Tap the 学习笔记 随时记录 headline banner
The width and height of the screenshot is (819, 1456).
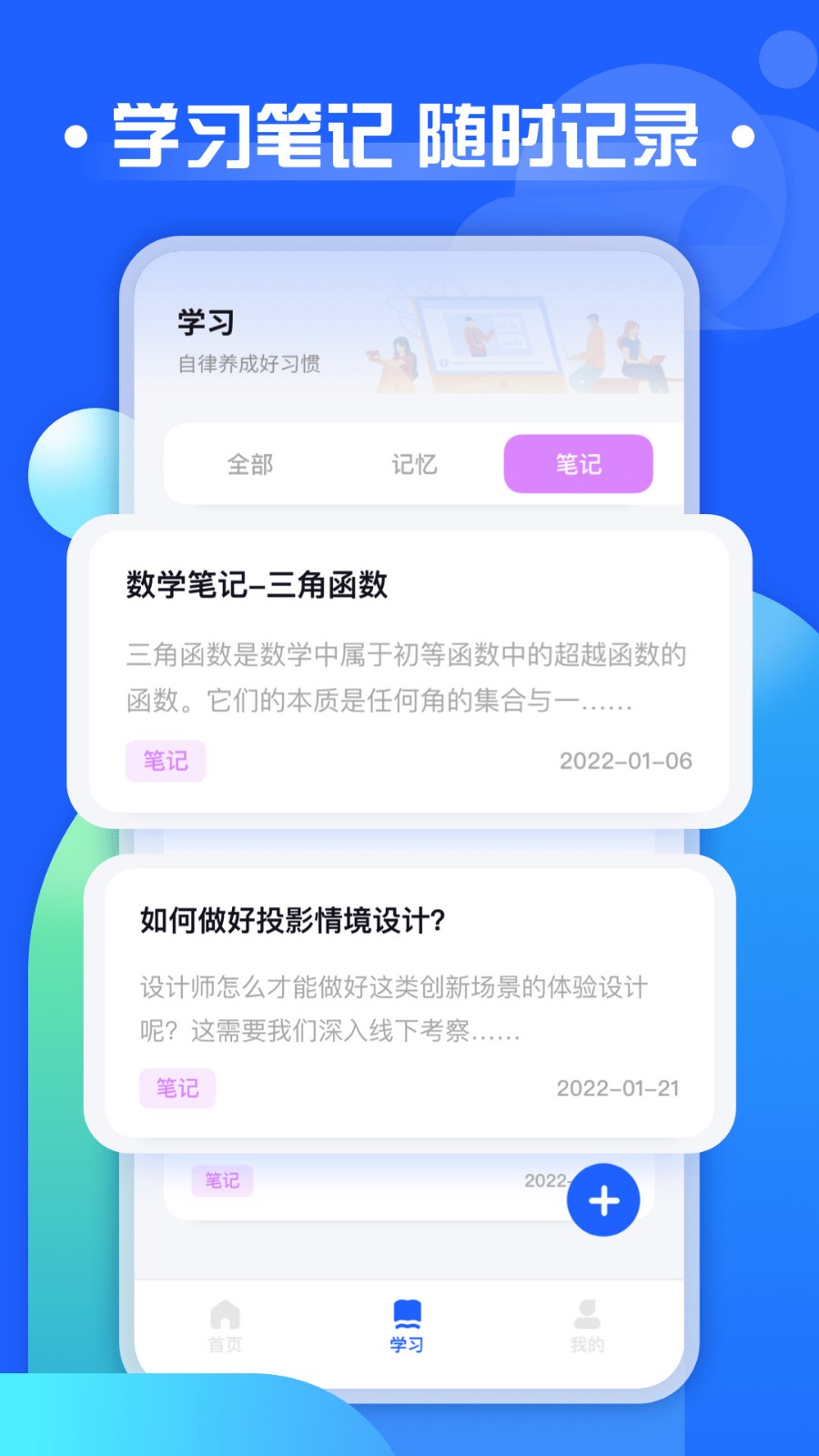coord(409,132)
